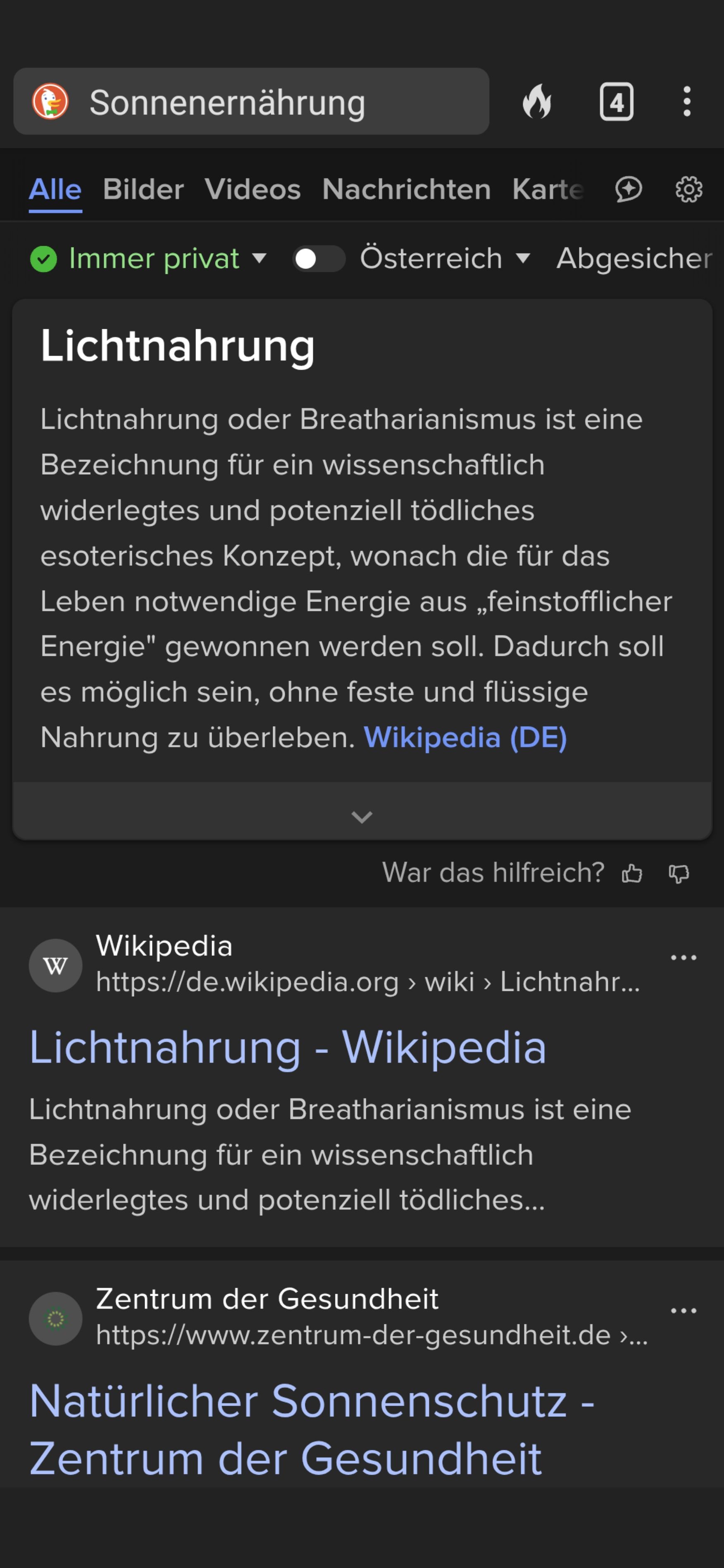Switch to the Videos tab
The image size is (724, 1568).
click(253, 189)
